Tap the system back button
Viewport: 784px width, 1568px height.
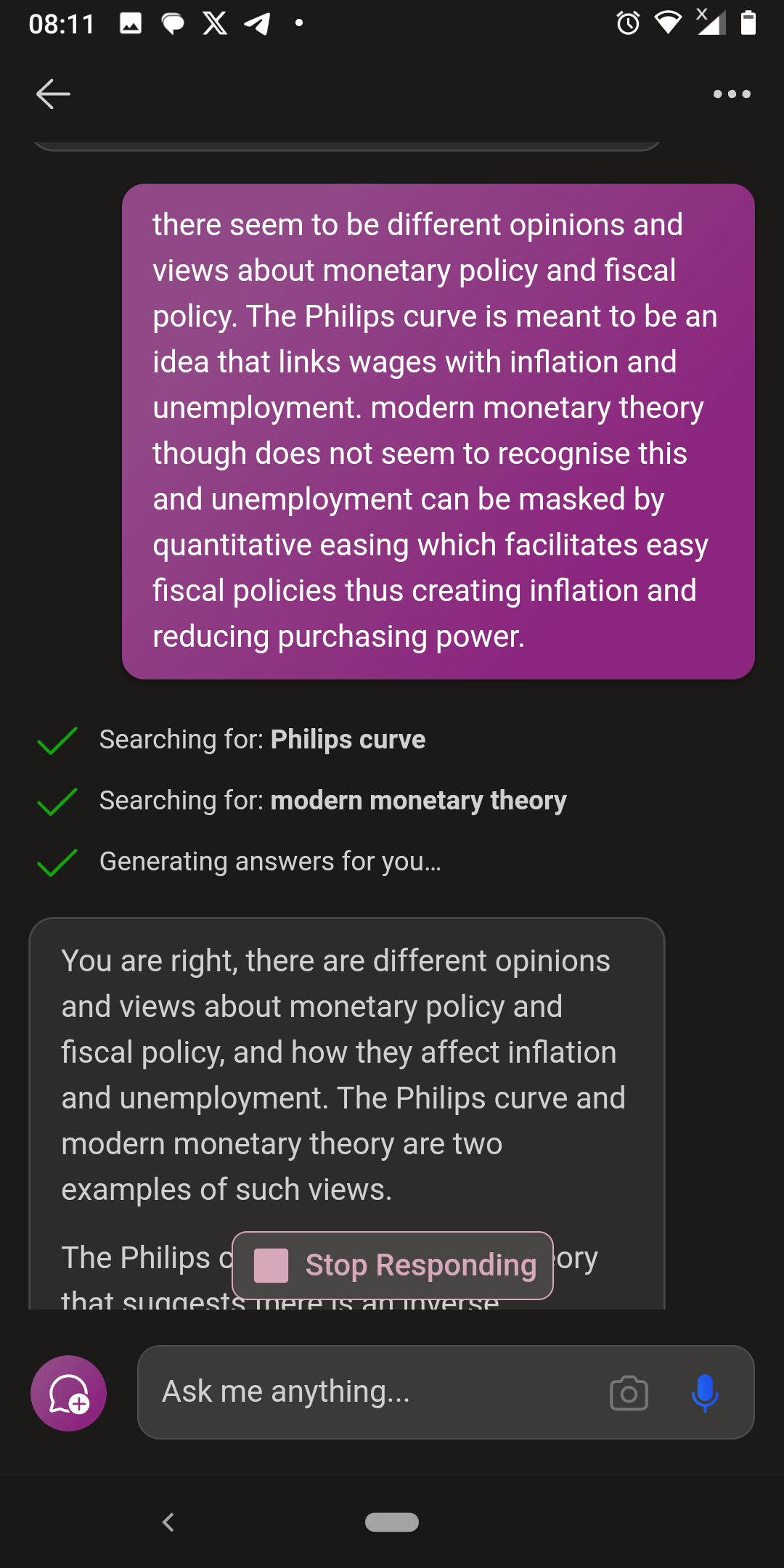[168, 1522]
